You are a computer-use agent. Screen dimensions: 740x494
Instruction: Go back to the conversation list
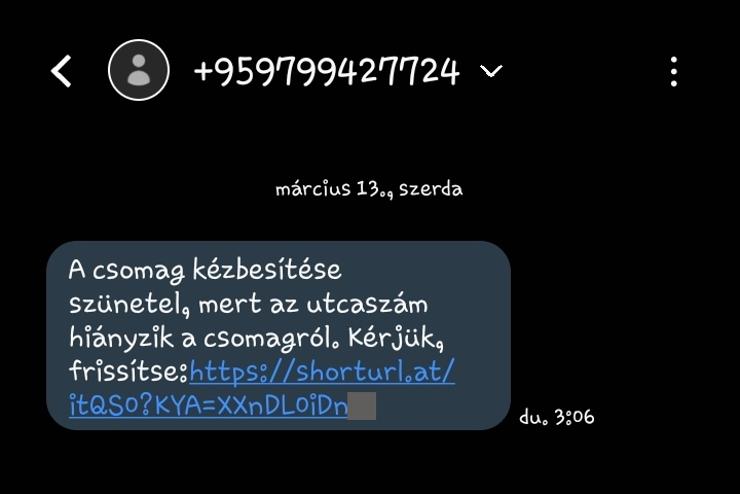[x=61, y=71]
